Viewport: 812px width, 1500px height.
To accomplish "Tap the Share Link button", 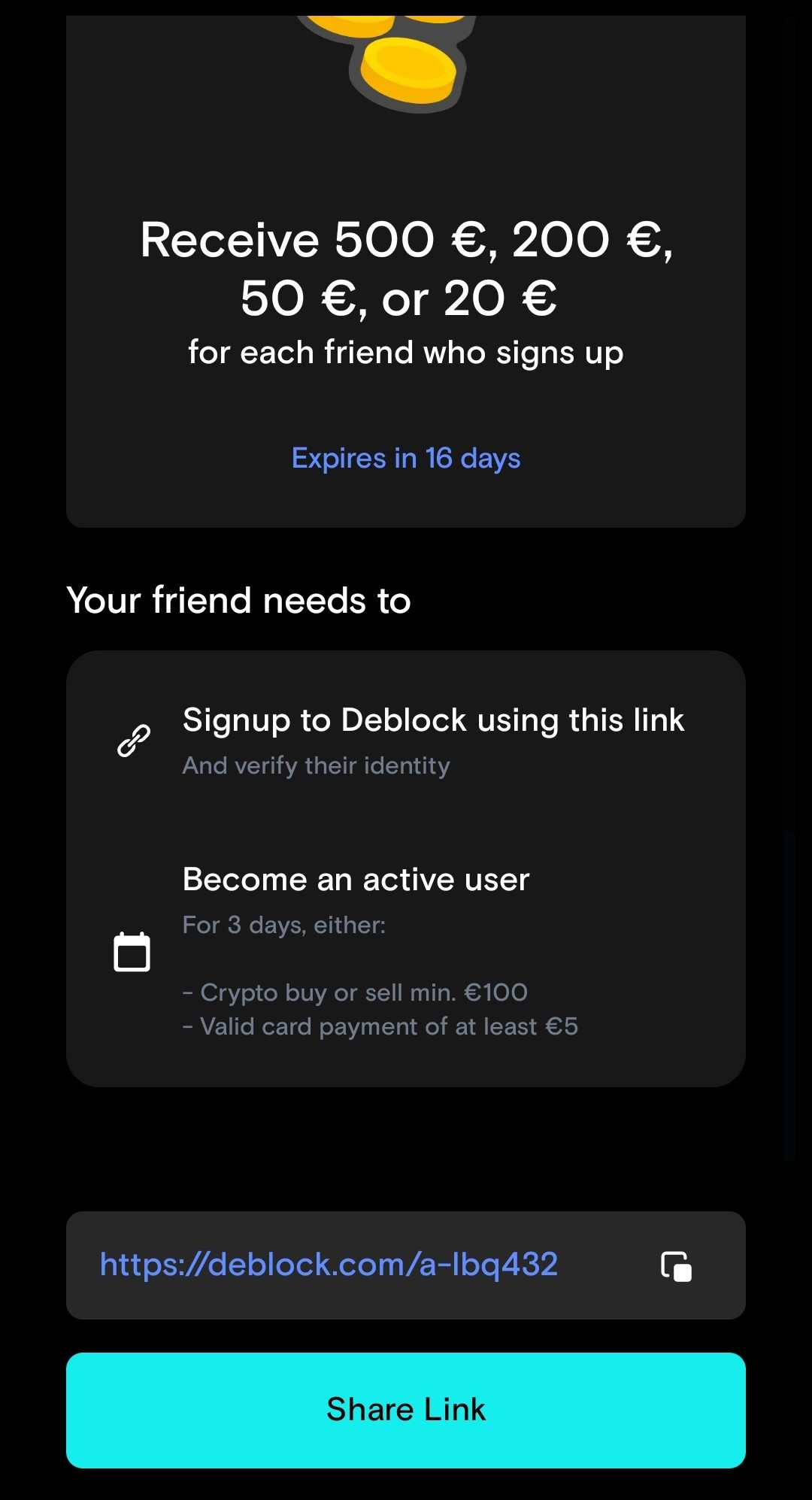I will (x=406, y=1410).
